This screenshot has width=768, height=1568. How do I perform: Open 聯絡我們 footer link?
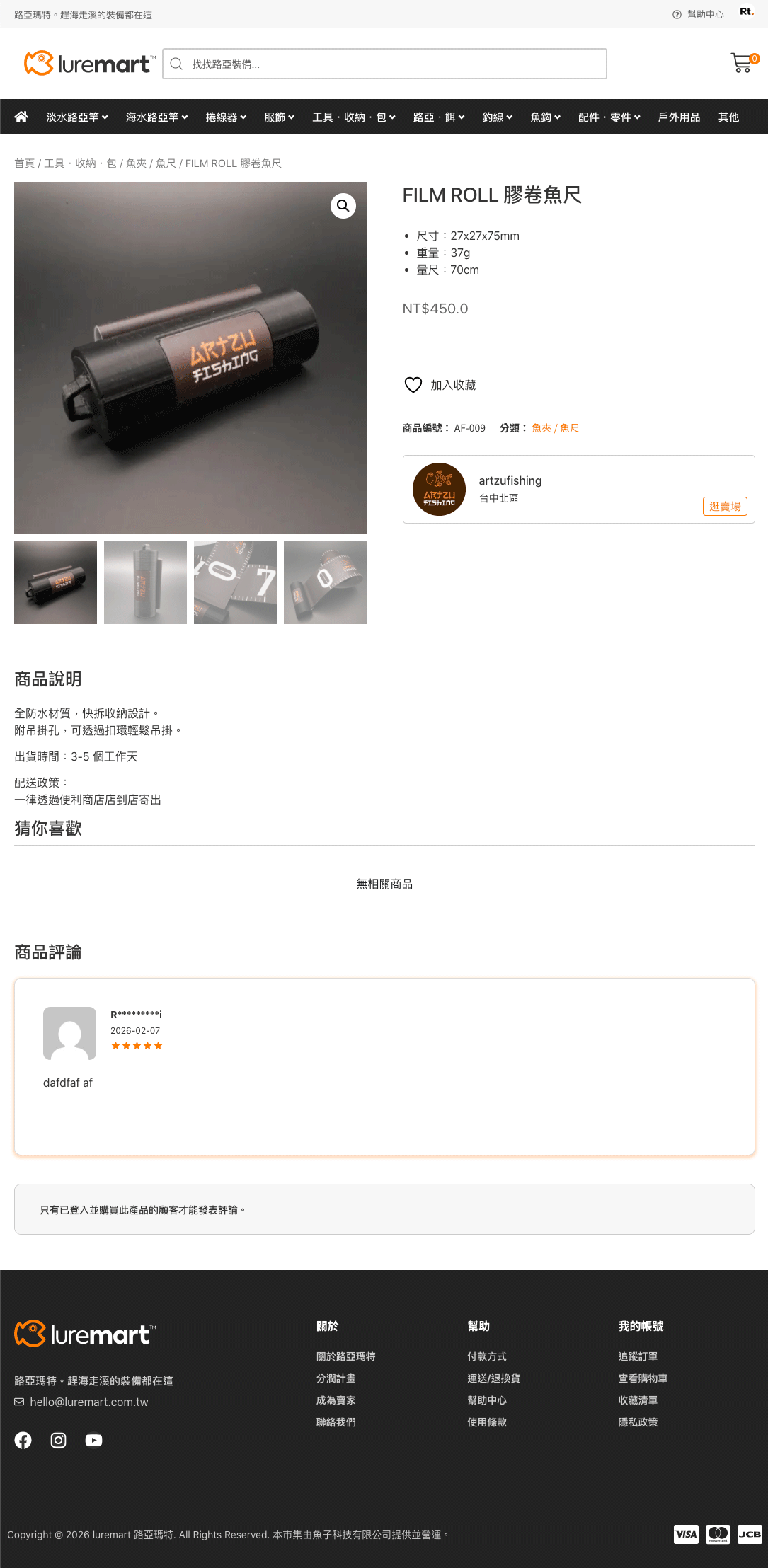click(x=336, y=1422)
